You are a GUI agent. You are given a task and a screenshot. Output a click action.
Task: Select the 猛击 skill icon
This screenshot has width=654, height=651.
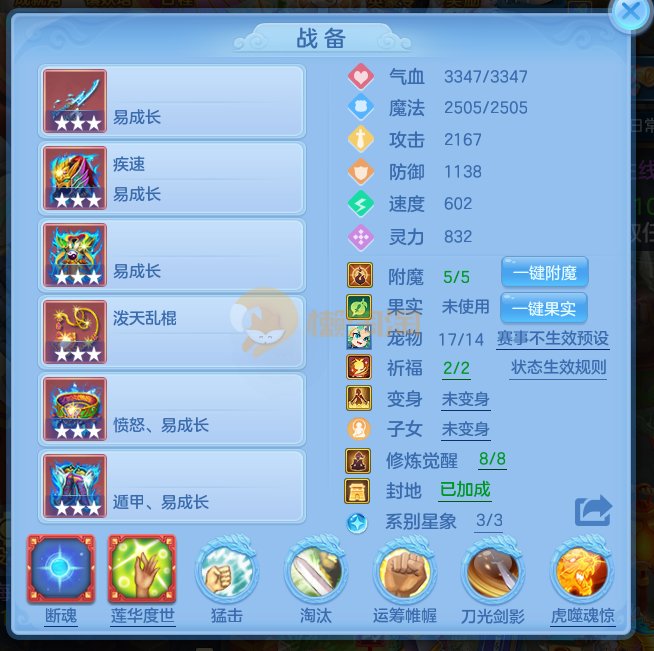point(227,572)
